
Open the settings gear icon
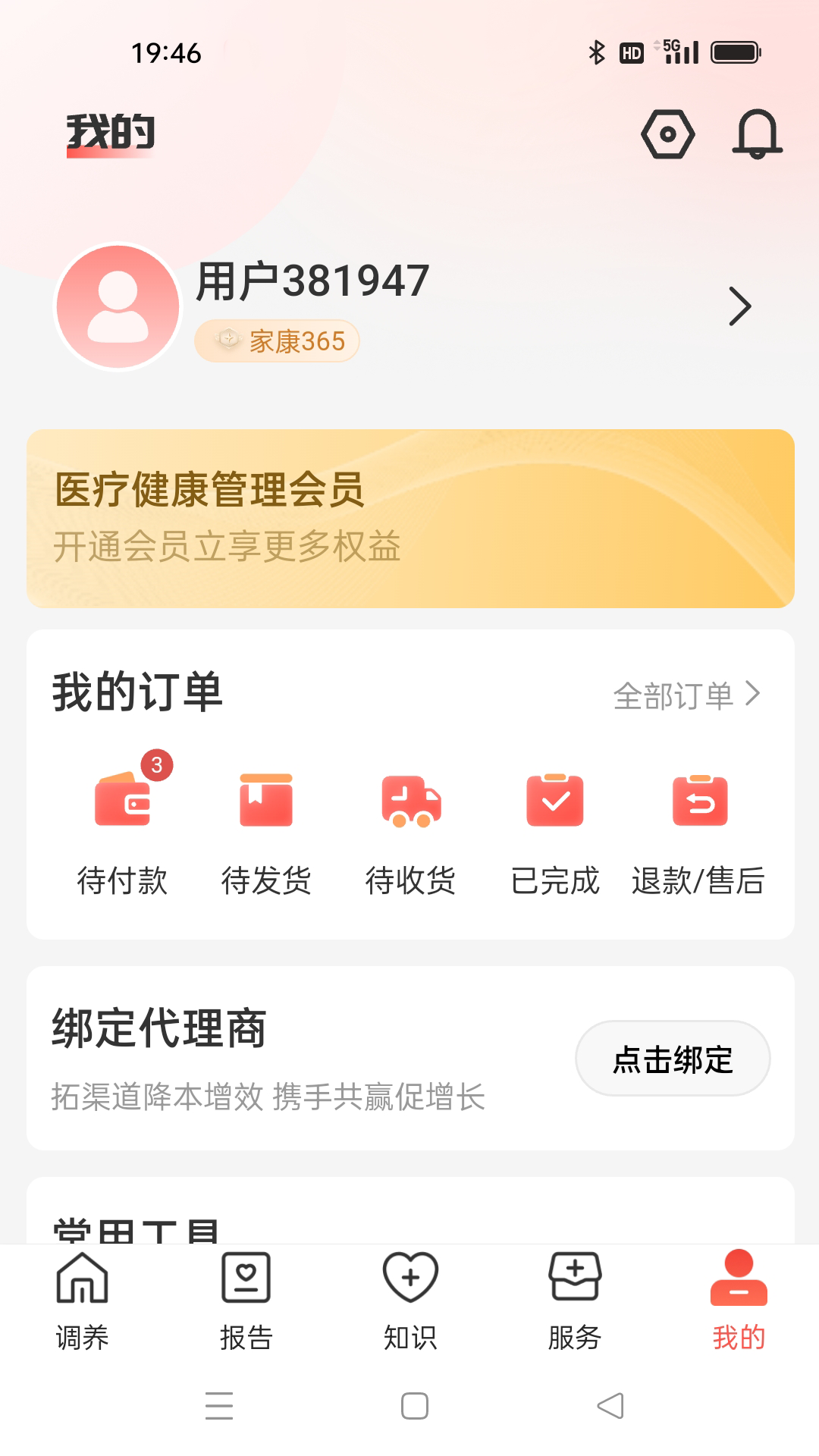(x=668, y=134)
